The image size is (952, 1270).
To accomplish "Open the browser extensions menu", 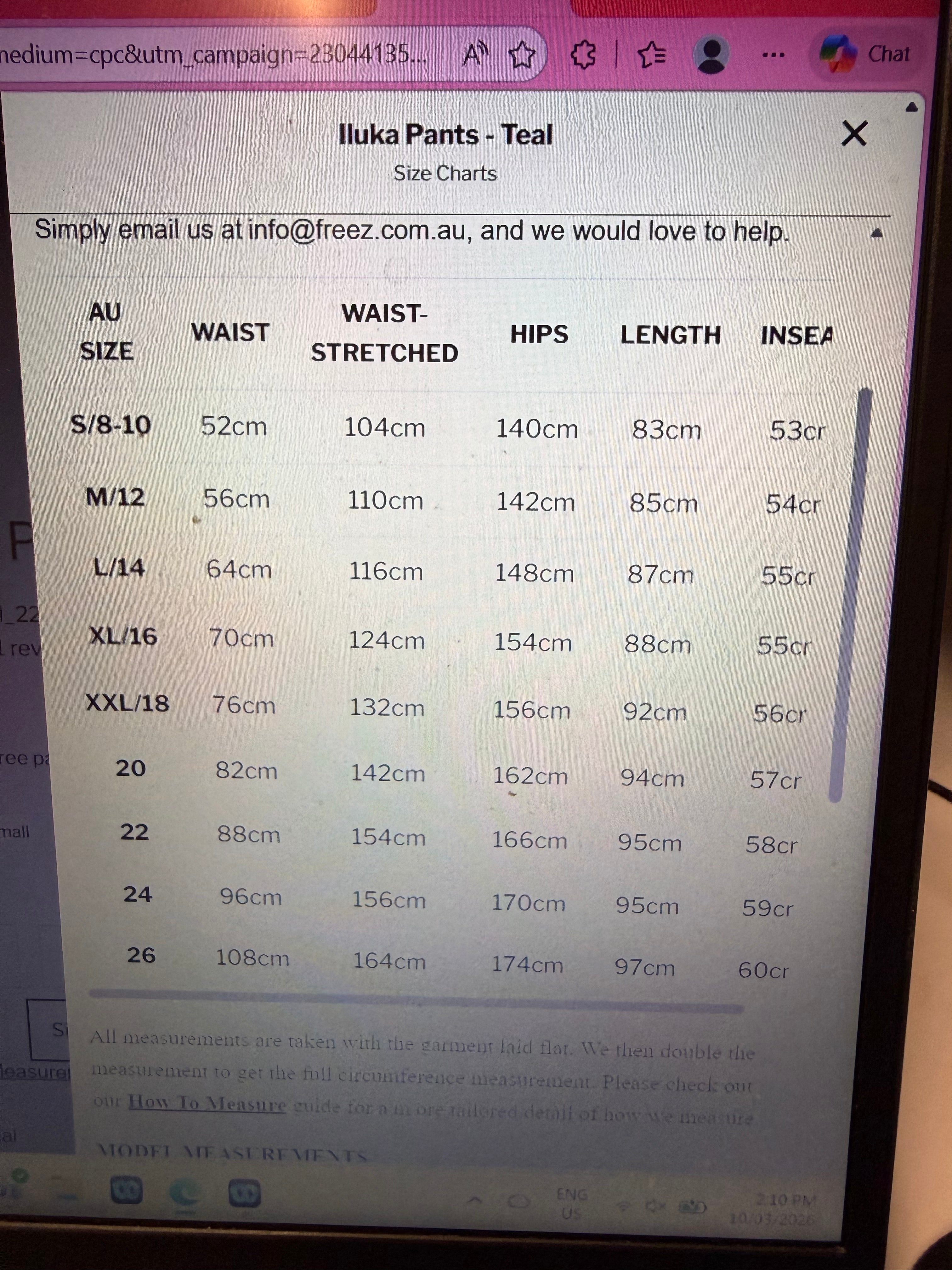I will tap(583, 56).
